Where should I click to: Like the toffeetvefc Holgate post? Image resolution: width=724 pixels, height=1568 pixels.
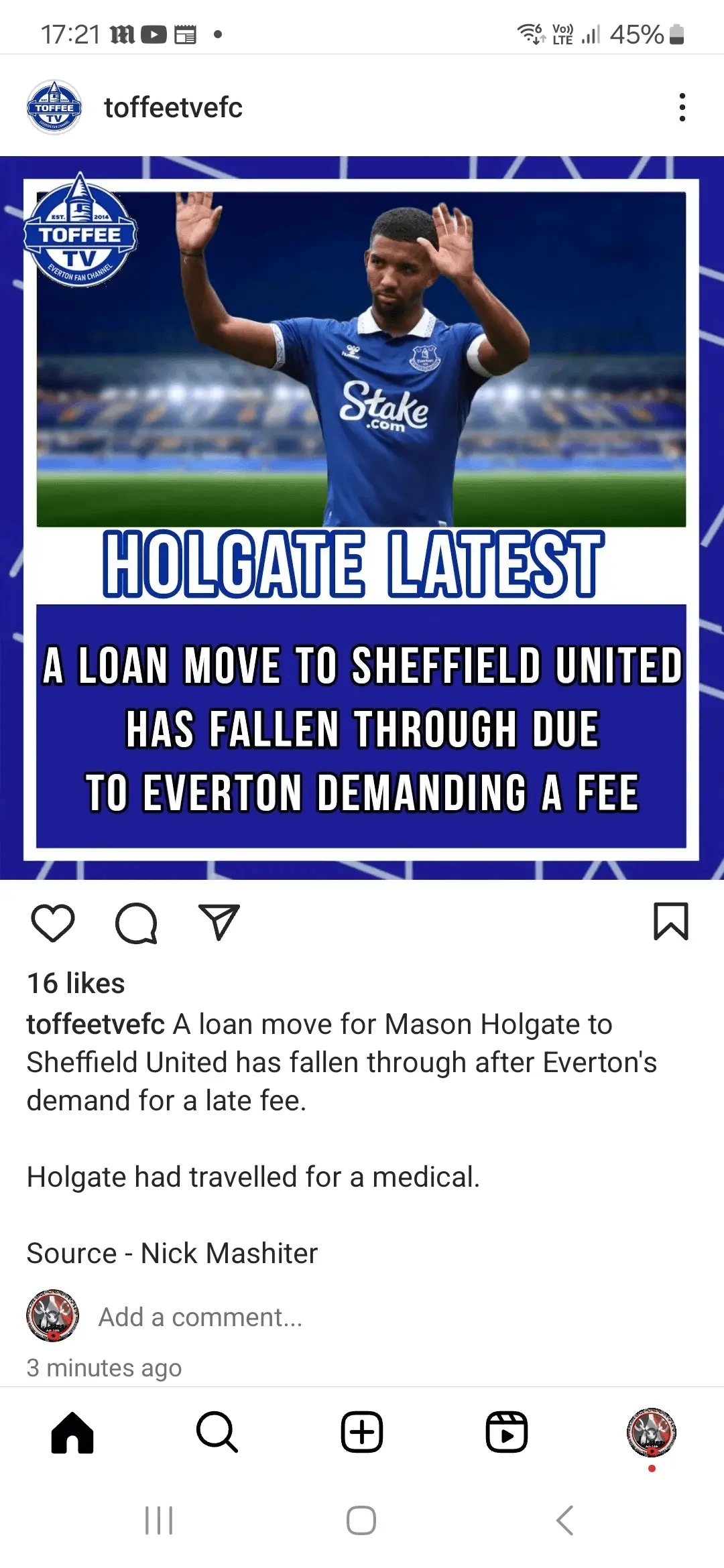click(53, 923)
